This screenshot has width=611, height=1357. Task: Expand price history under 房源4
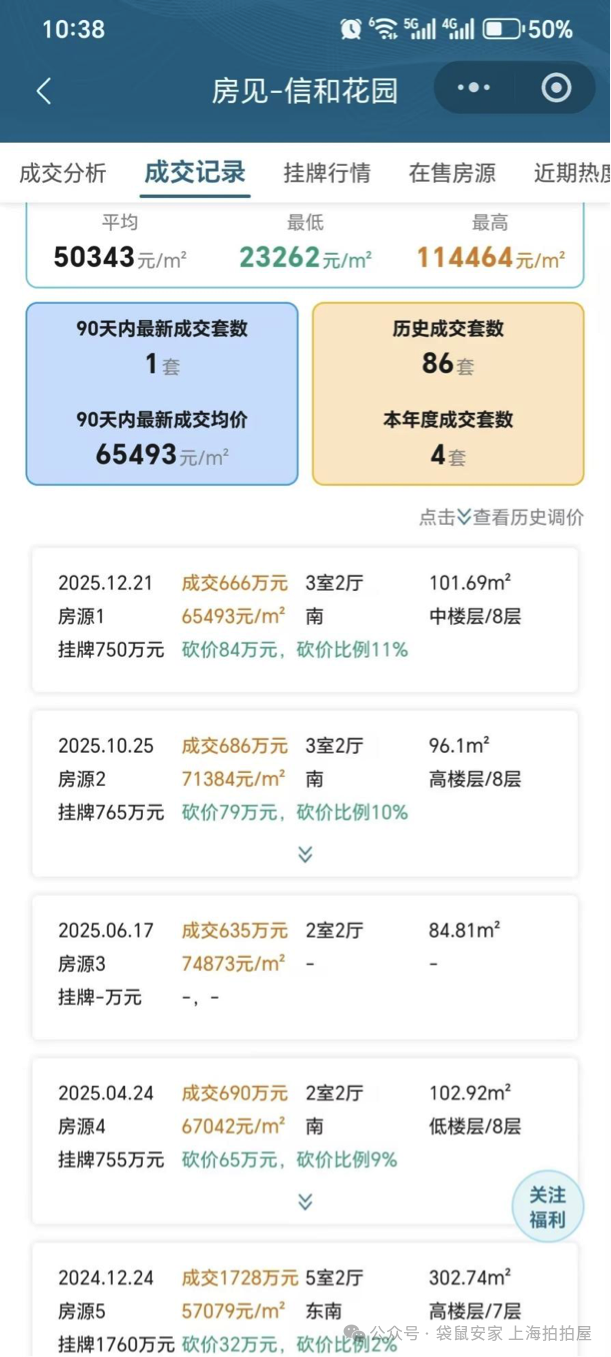305,1201
